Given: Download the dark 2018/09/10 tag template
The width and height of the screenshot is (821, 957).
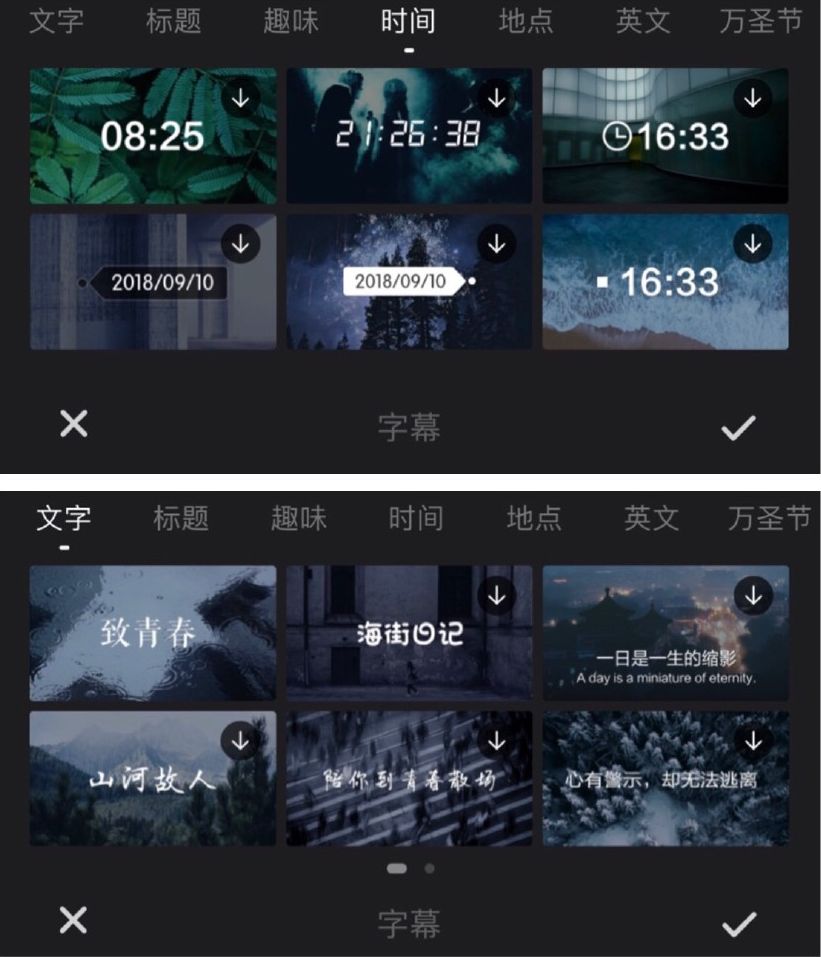Looking at the screenshot, I should coord(240,243).
